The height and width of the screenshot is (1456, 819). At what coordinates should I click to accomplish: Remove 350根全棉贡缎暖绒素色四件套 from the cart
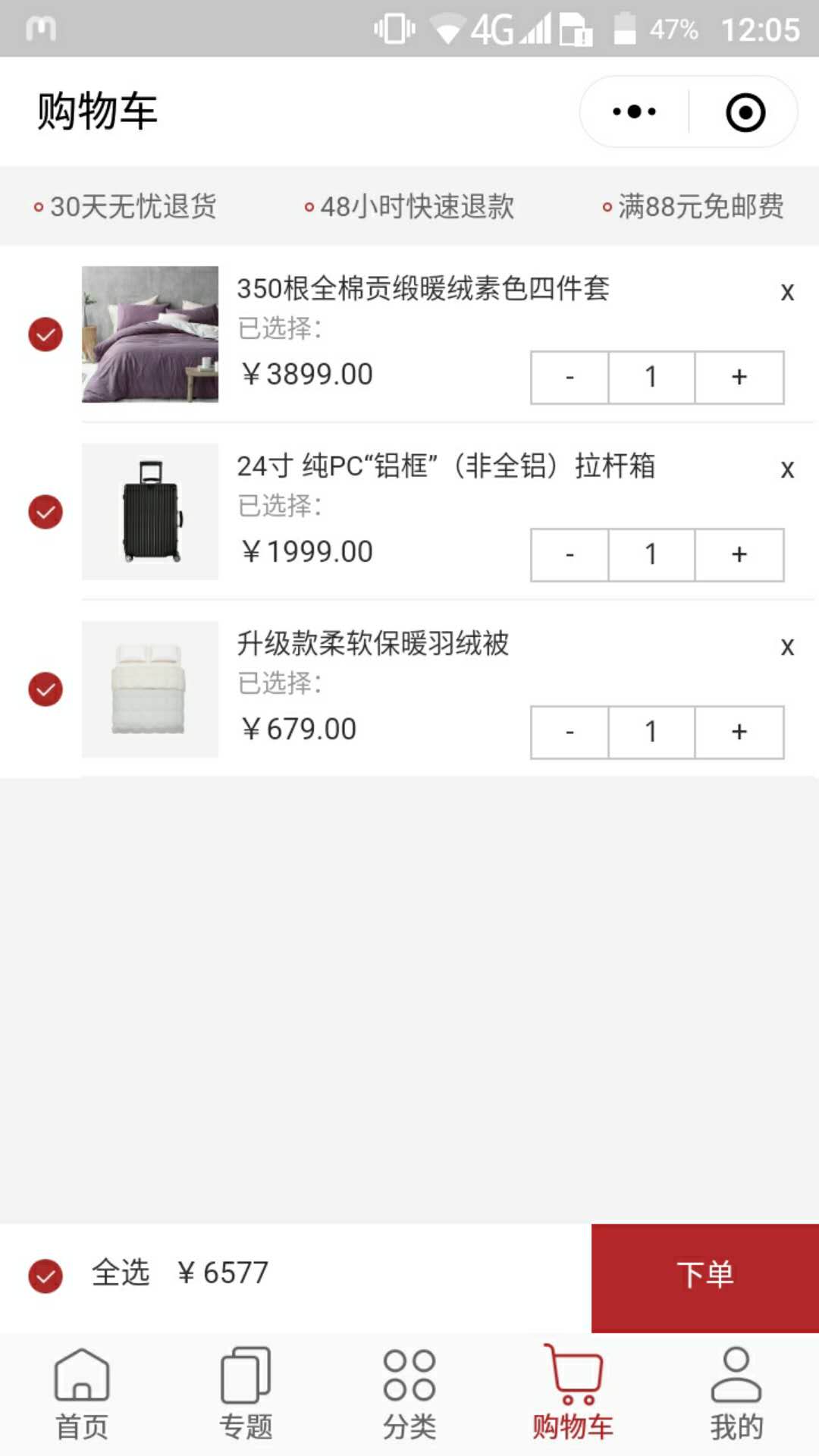[x=787, y=291]
